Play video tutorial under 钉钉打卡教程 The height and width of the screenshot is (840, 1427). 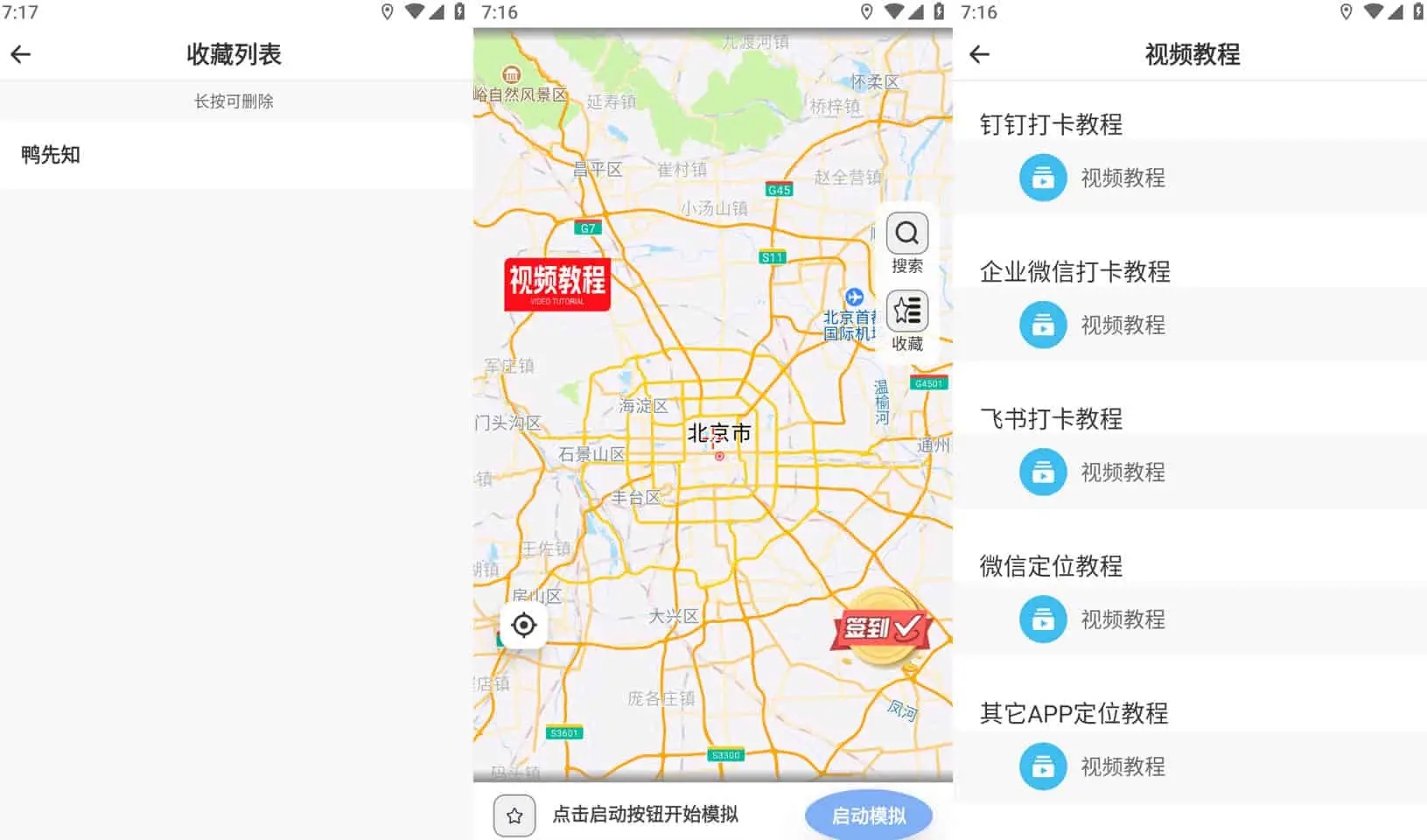[1094, 178]
